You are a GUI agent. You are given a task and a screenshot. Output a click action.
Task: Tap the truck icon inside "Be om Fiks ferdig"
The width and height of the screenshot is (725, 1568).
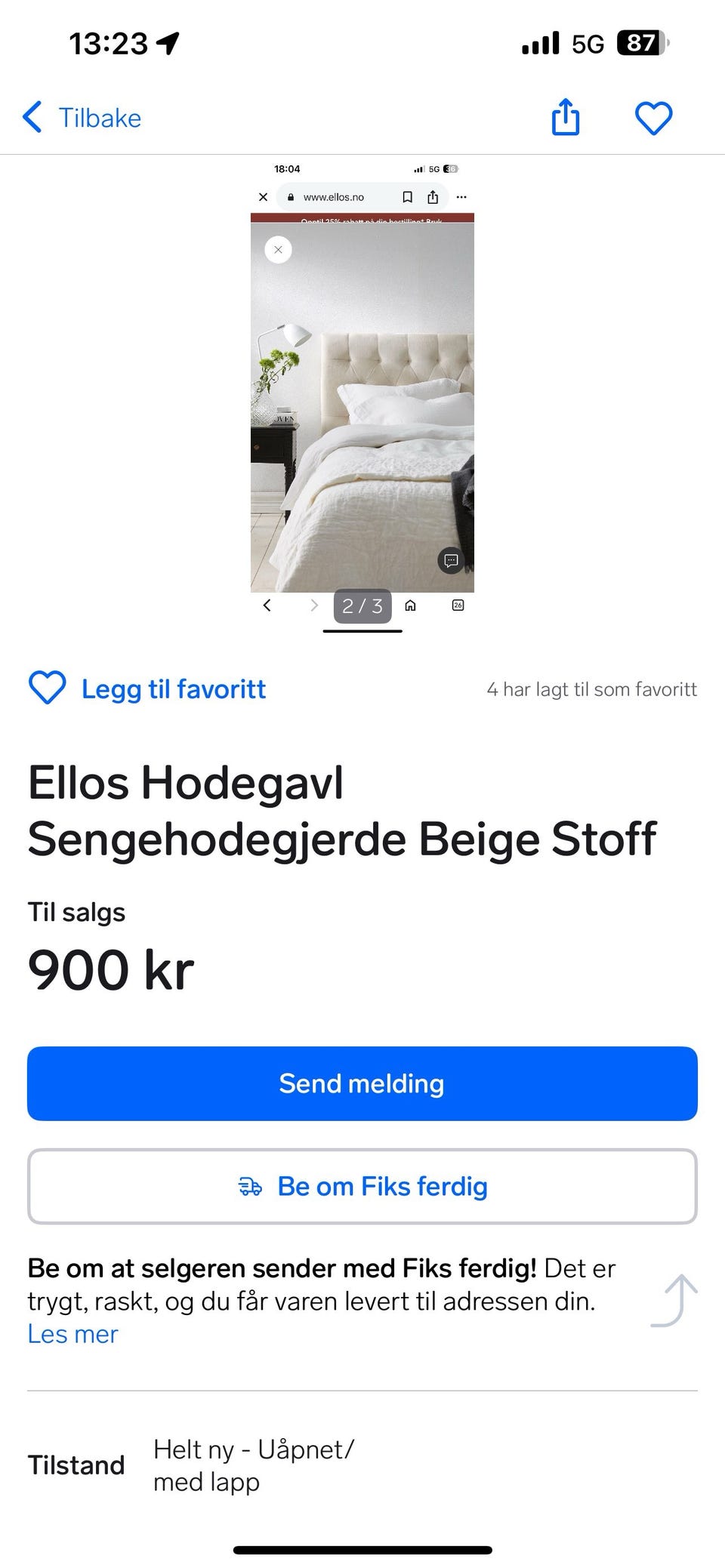point(249,1186)
